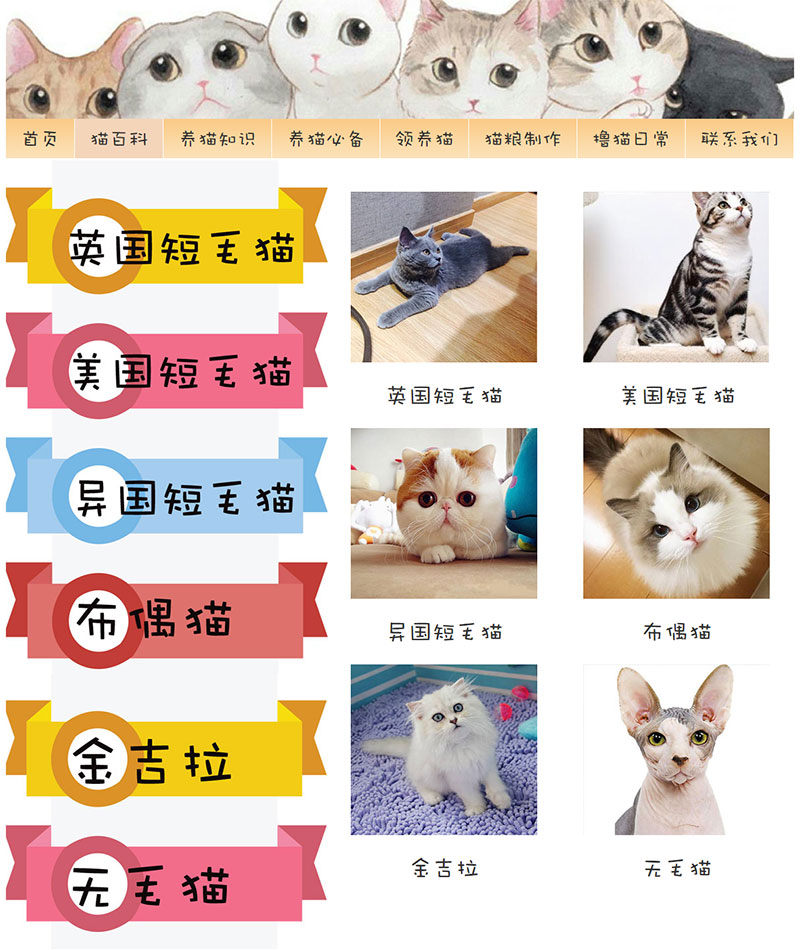
Task: Go to 猫粮制作 in the nav bar
Action: [x=522, y=139]
